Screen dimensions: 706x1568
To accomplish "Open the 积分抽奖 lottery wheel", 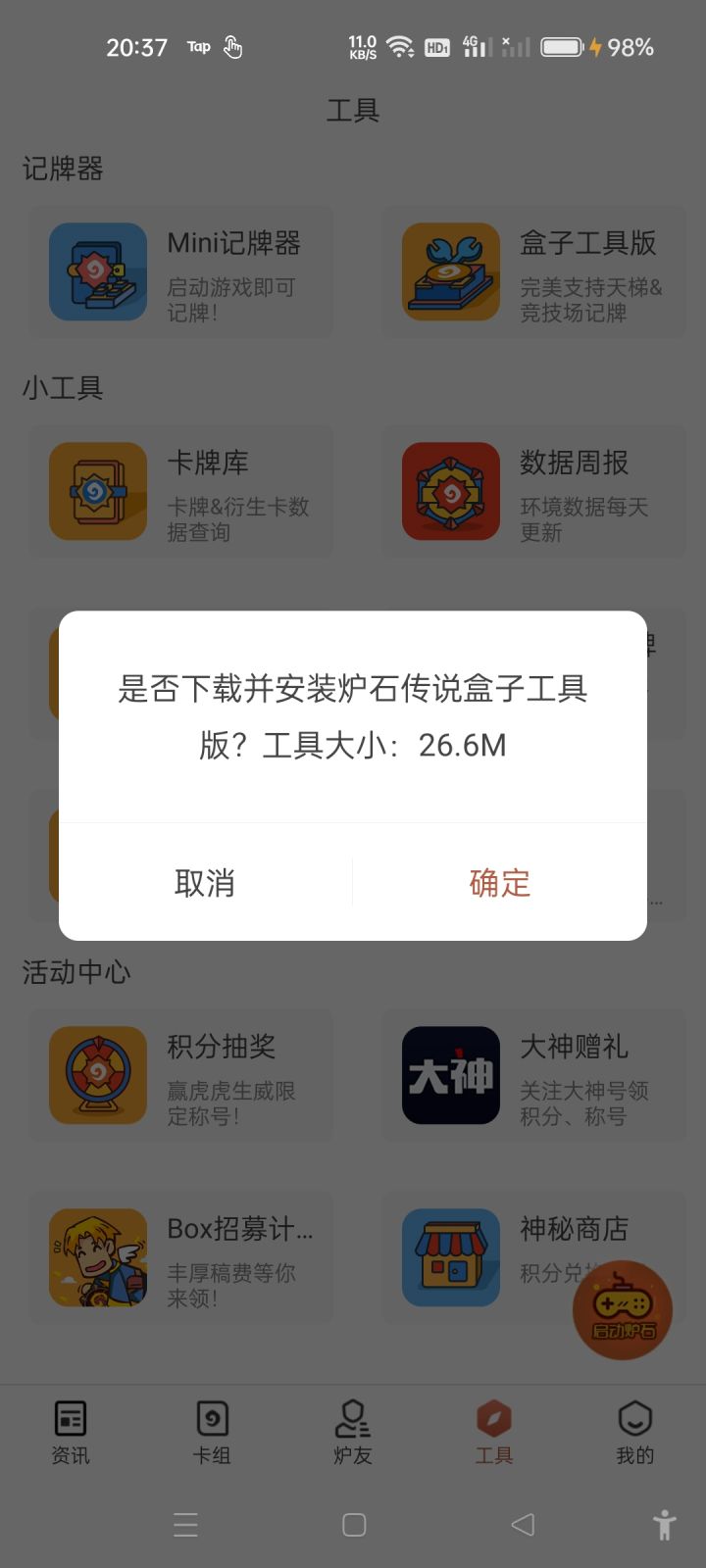I will coord(181,1076).
